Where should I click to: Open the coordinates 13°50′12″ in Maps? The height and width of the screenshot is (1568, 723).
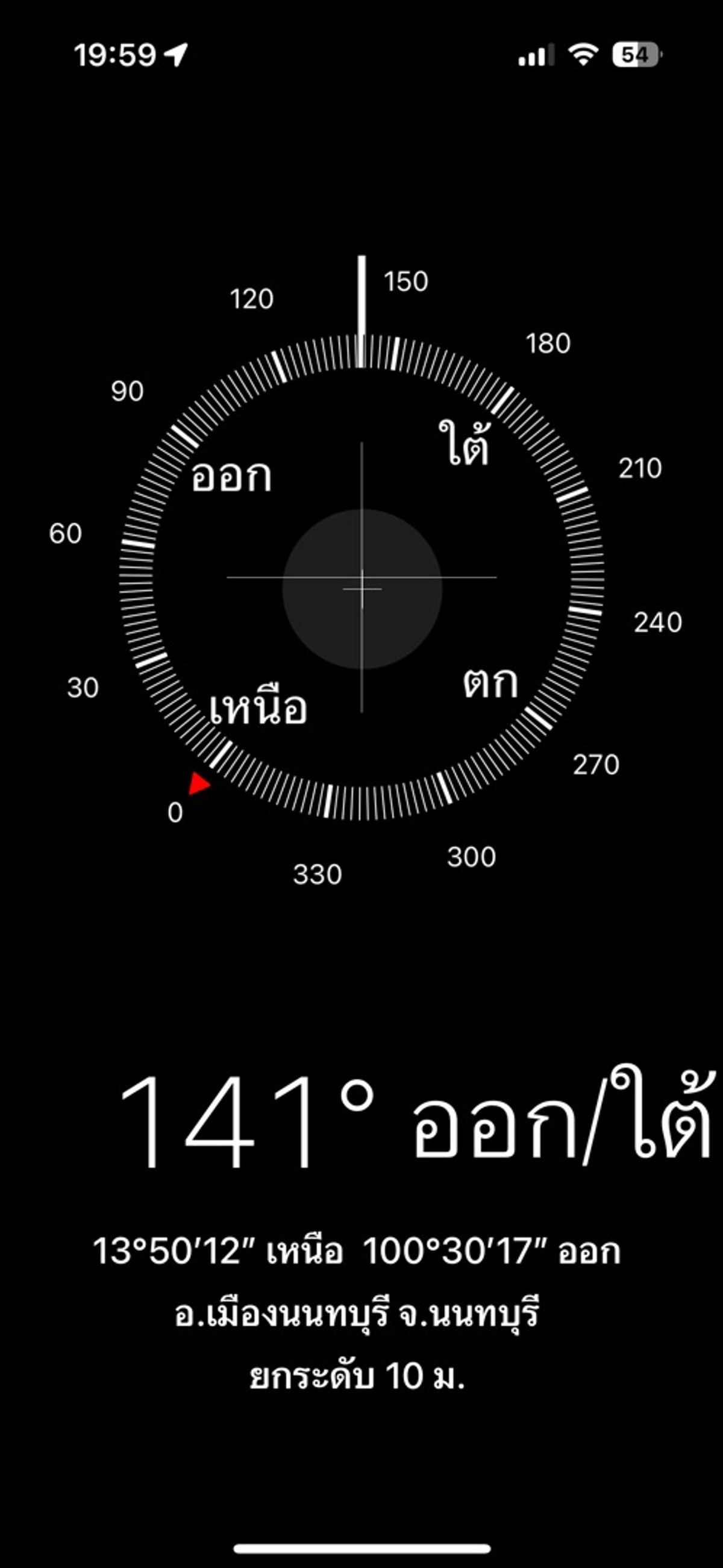[x=357, y=1252]
